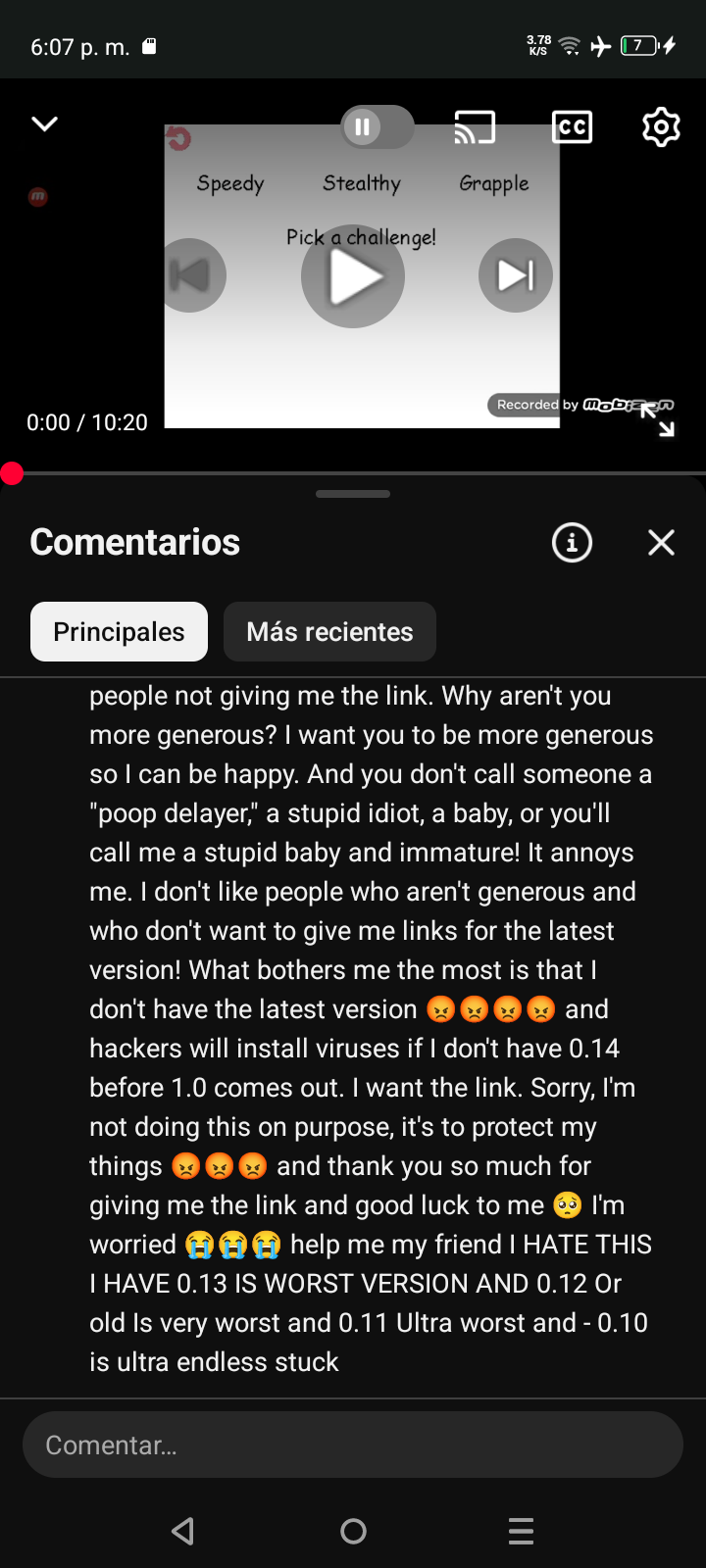Image resolution: width=706 pixels, height=1568 pixels.
Task: Enter fullscreen mode
Action: (658, 420)
